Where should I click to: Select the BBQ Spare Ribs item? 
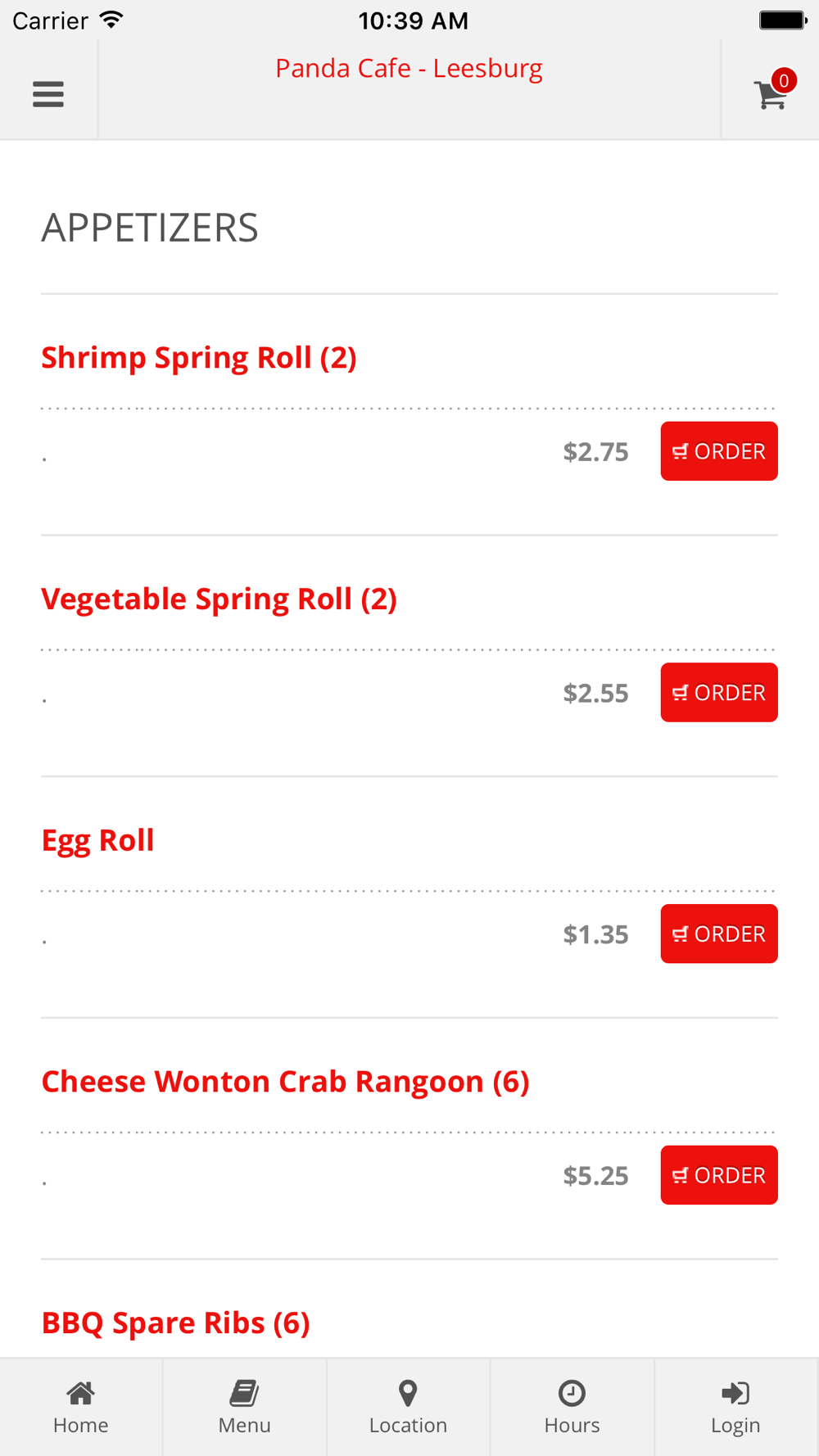(175, 1323)
